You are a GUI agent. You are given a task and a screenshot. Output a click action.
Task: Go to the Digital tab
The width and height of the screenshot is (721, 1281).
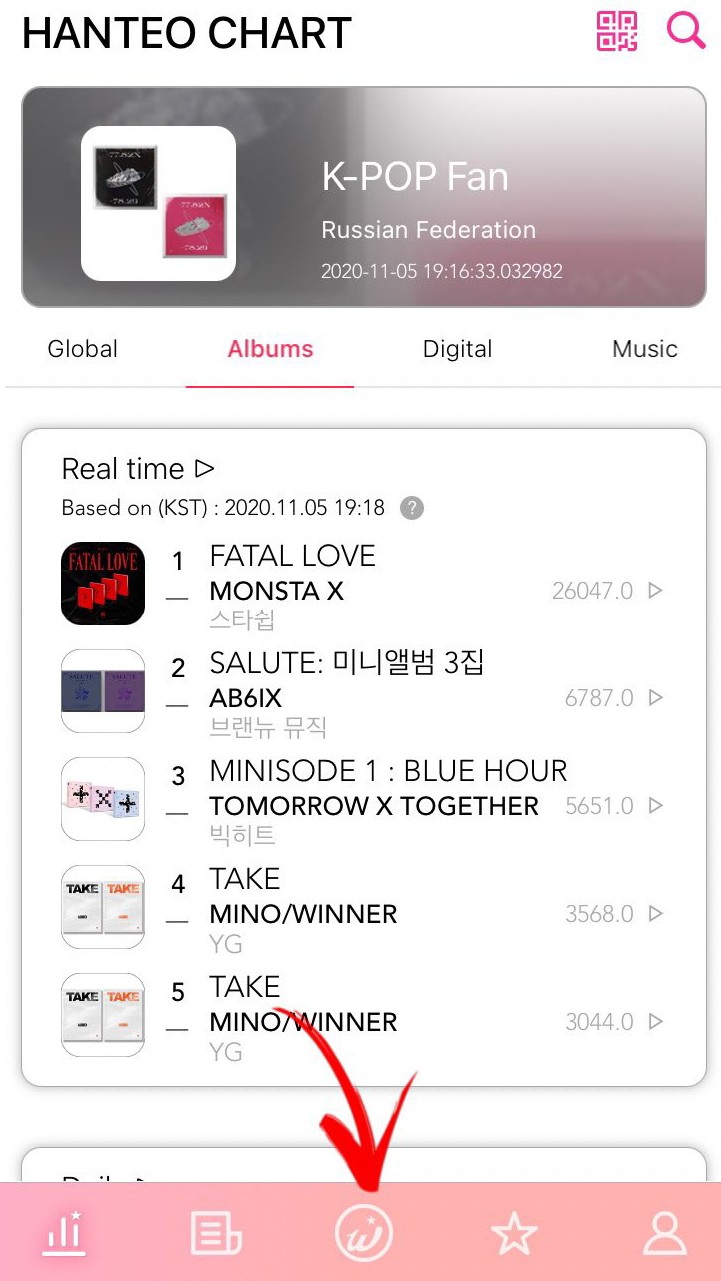(457, 349)
